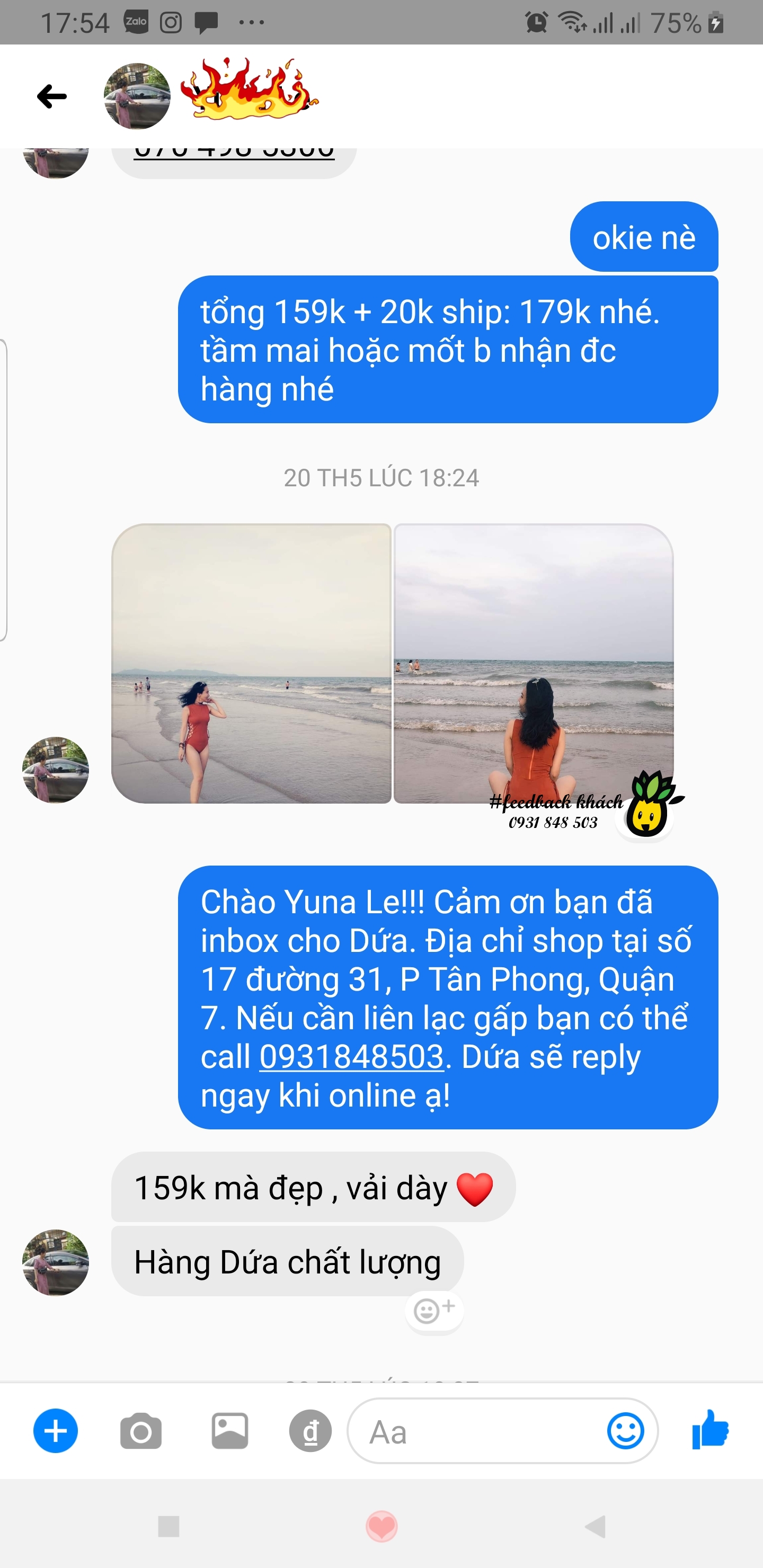
Task: Open the gallery image picker
Action: pyautogui.click(x=229, y=1431)
